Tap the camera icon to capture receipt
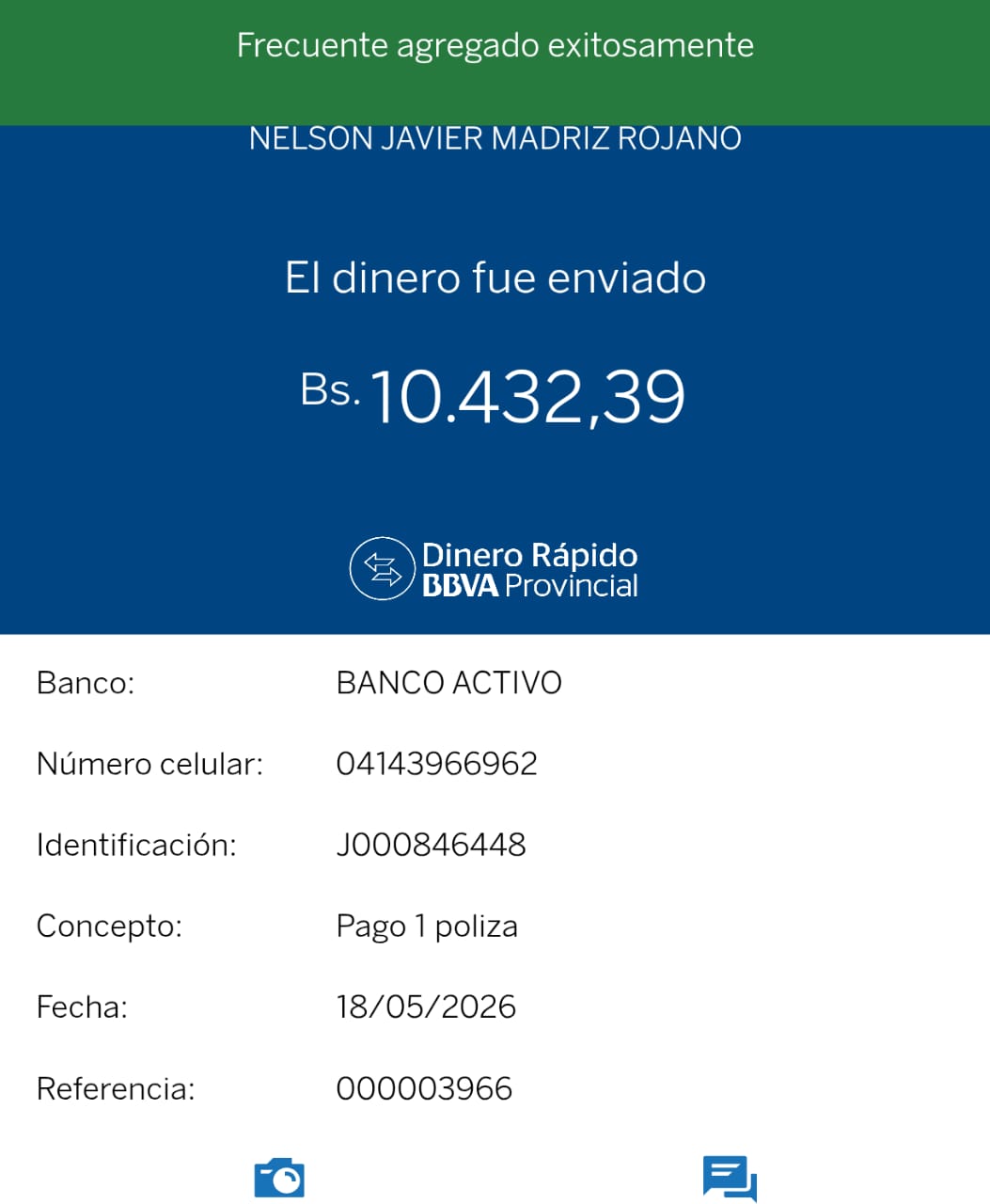Image resolution: width=990 pixels, height=1204 pixels. coord(279,1178)
